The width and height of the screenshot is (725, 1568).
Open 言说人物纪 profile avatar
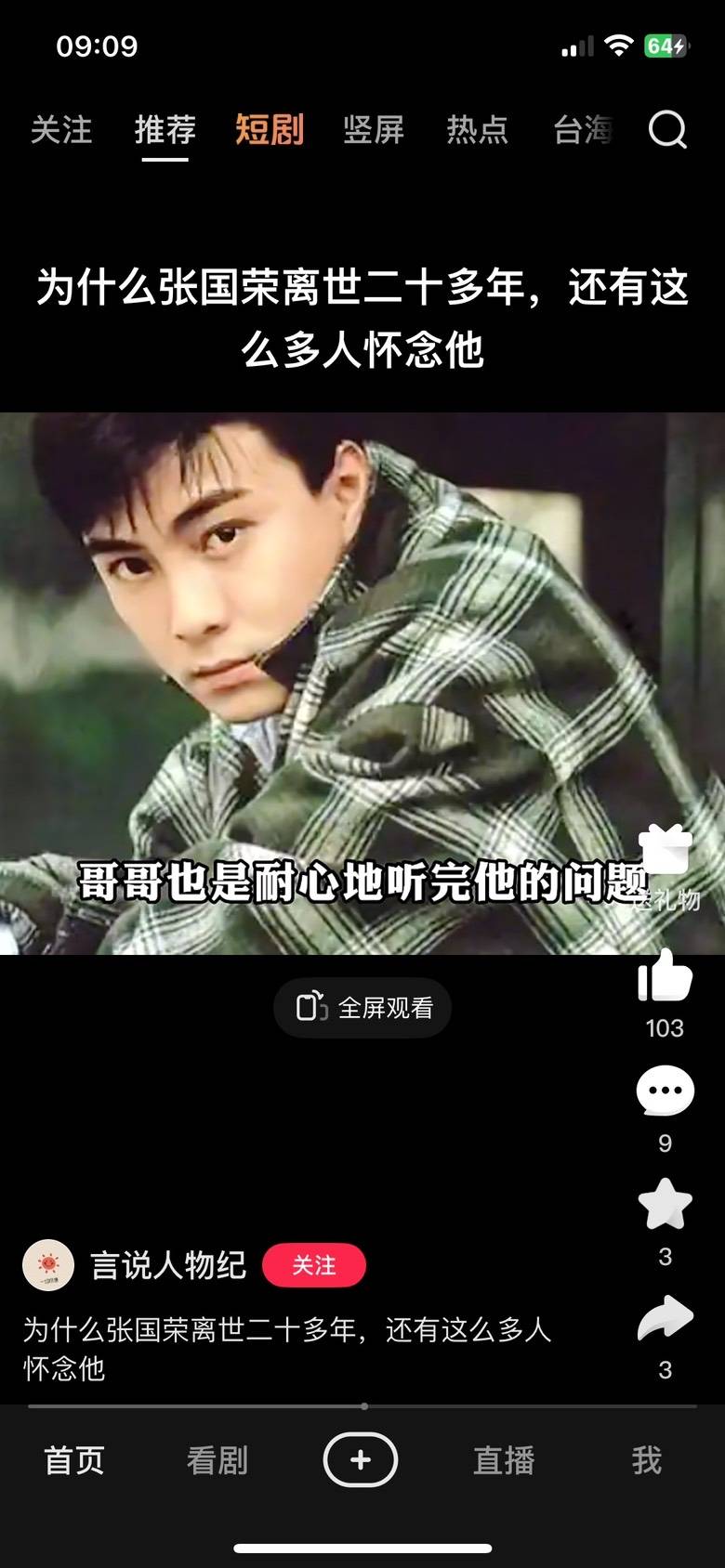[x=48, y=1265]
